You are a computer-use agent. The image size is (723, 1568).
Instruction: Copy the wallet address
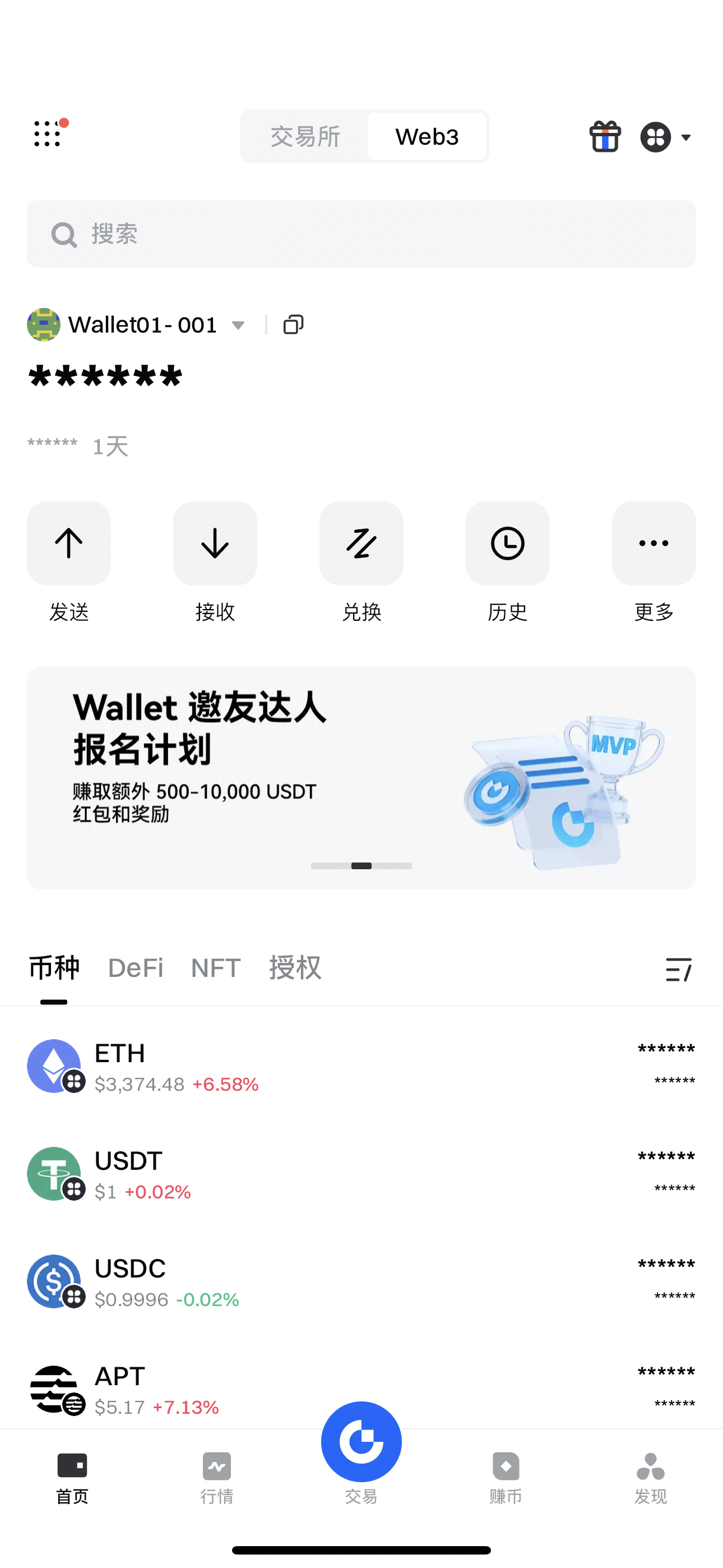point(293,325)
